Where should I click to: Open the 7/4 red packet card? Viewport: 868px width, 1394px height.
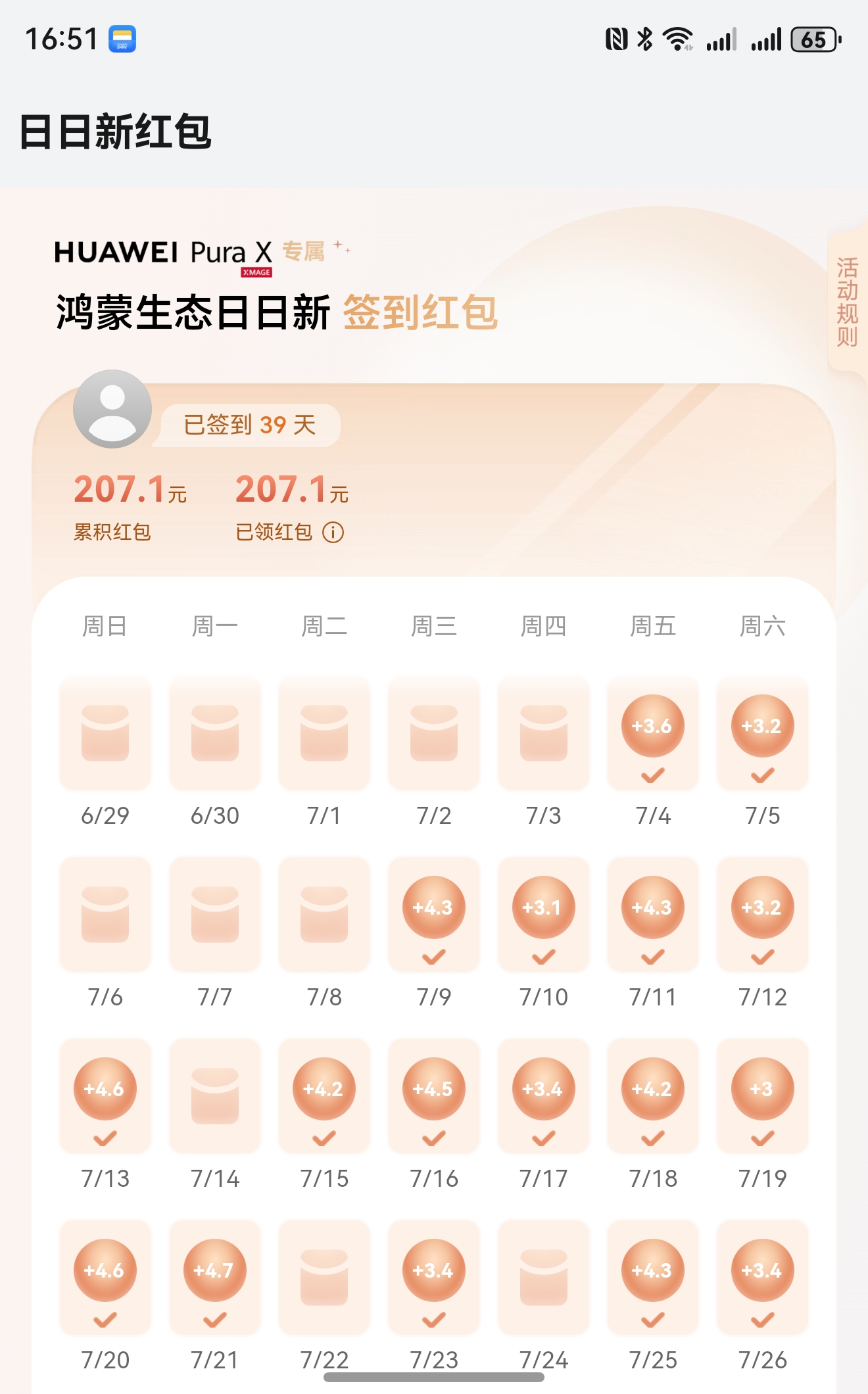tap(652, 734)
